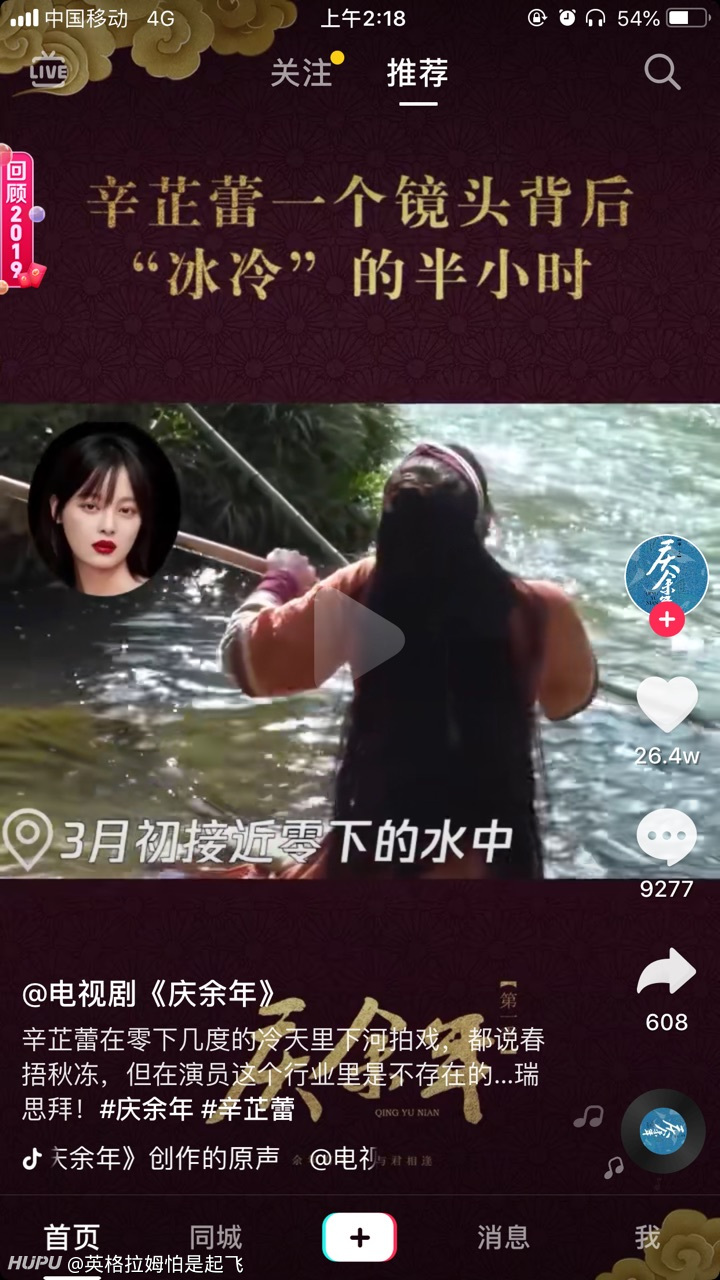This screenshot has width=720, height=1280.
Task: Open the #辛芷蕾 hashtag
Action: [x=248, y=1108]
